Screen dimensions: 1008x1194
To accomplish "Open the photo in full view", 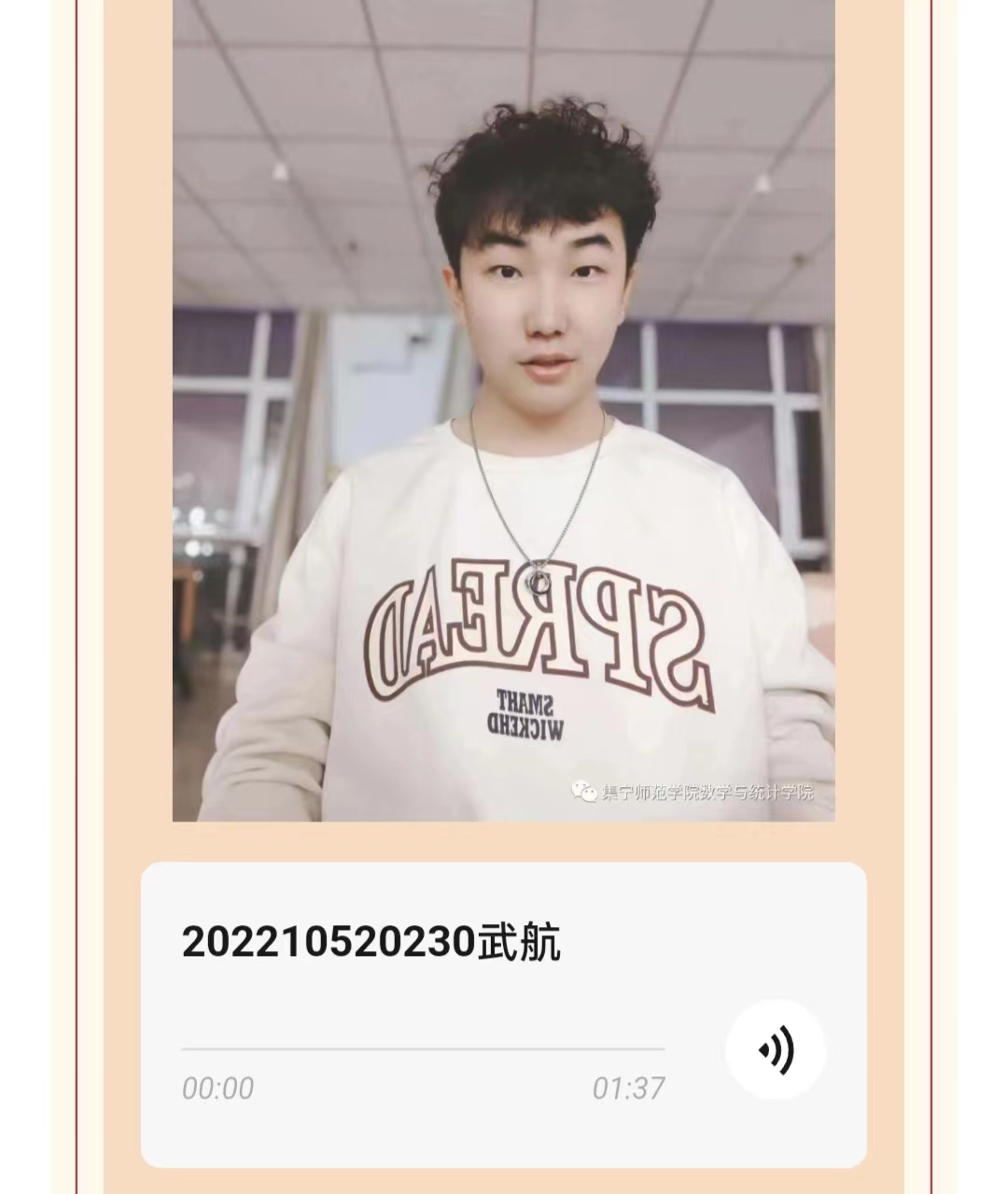I will point(503,411).
